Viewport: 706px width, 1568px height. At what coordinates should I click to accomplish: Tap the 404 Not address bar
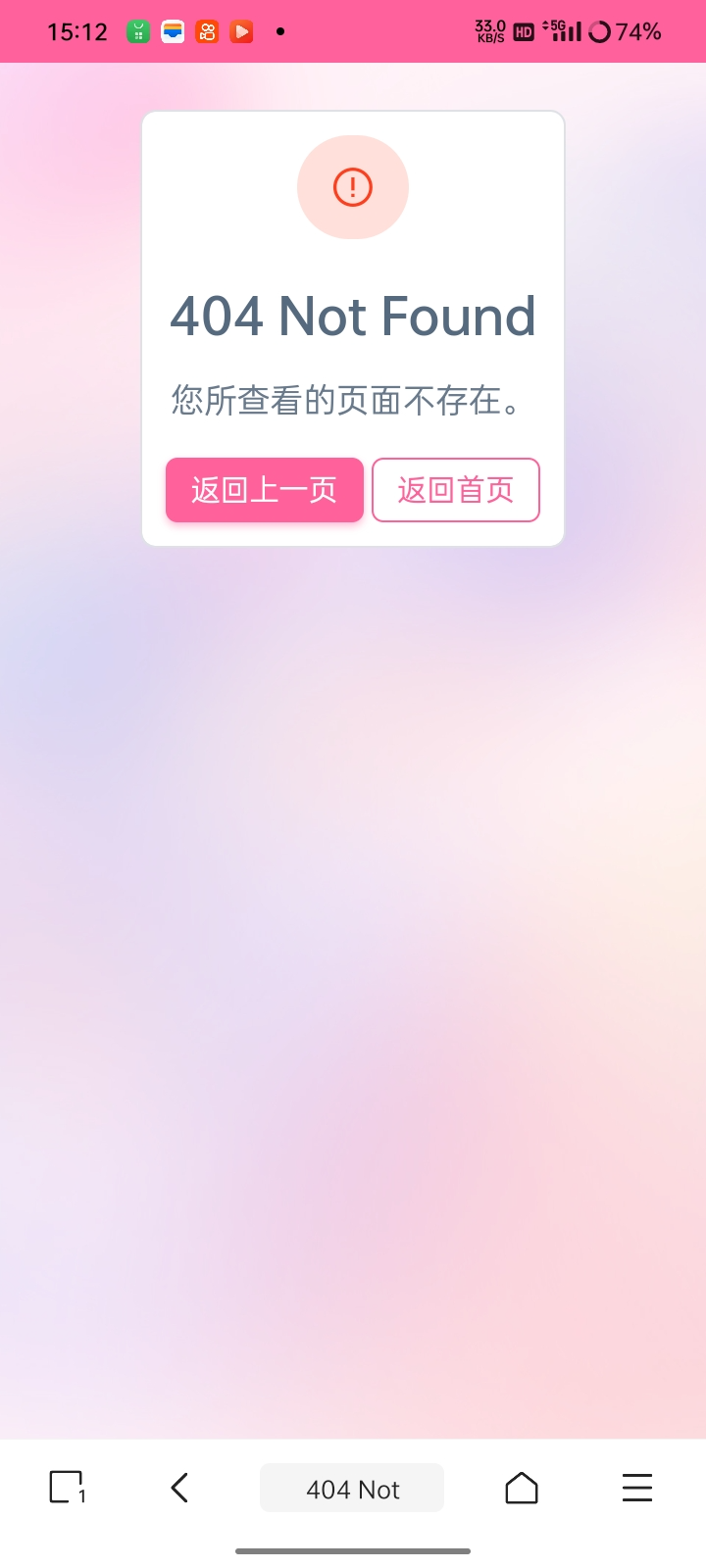click(352, 1488)
